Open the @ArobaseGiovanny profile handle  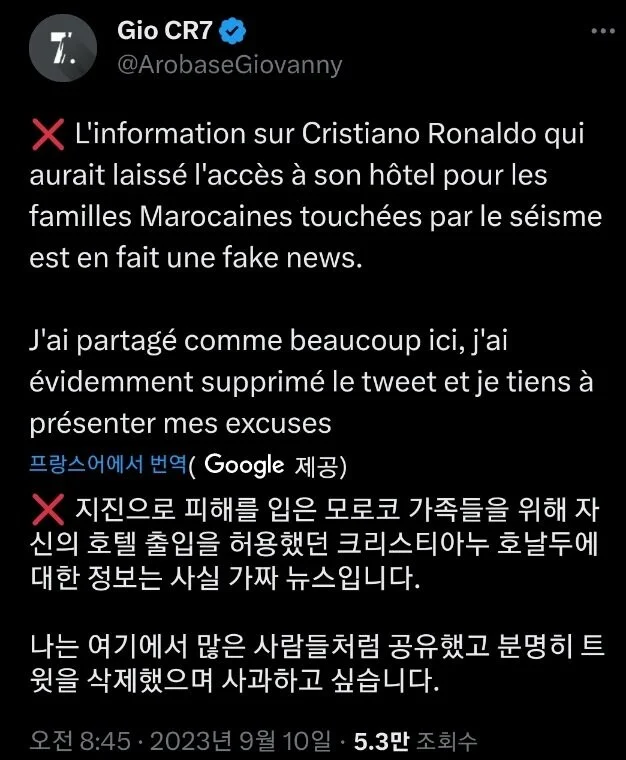(230, 65)
